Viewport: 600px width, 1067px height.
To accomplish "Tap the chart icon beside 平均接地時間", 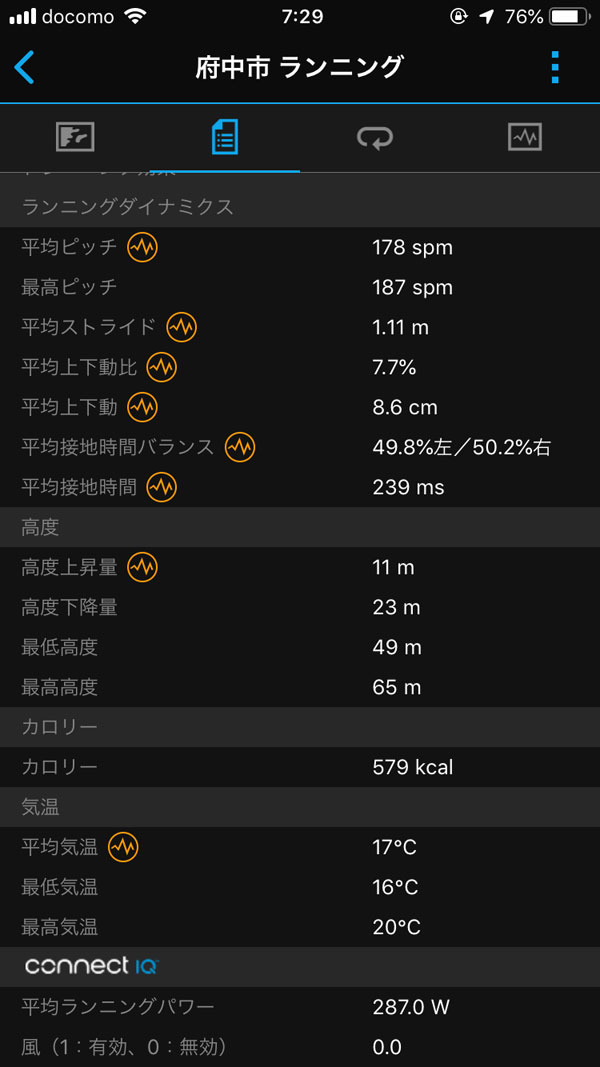I will pyautogui.click(x=162, y=487).
